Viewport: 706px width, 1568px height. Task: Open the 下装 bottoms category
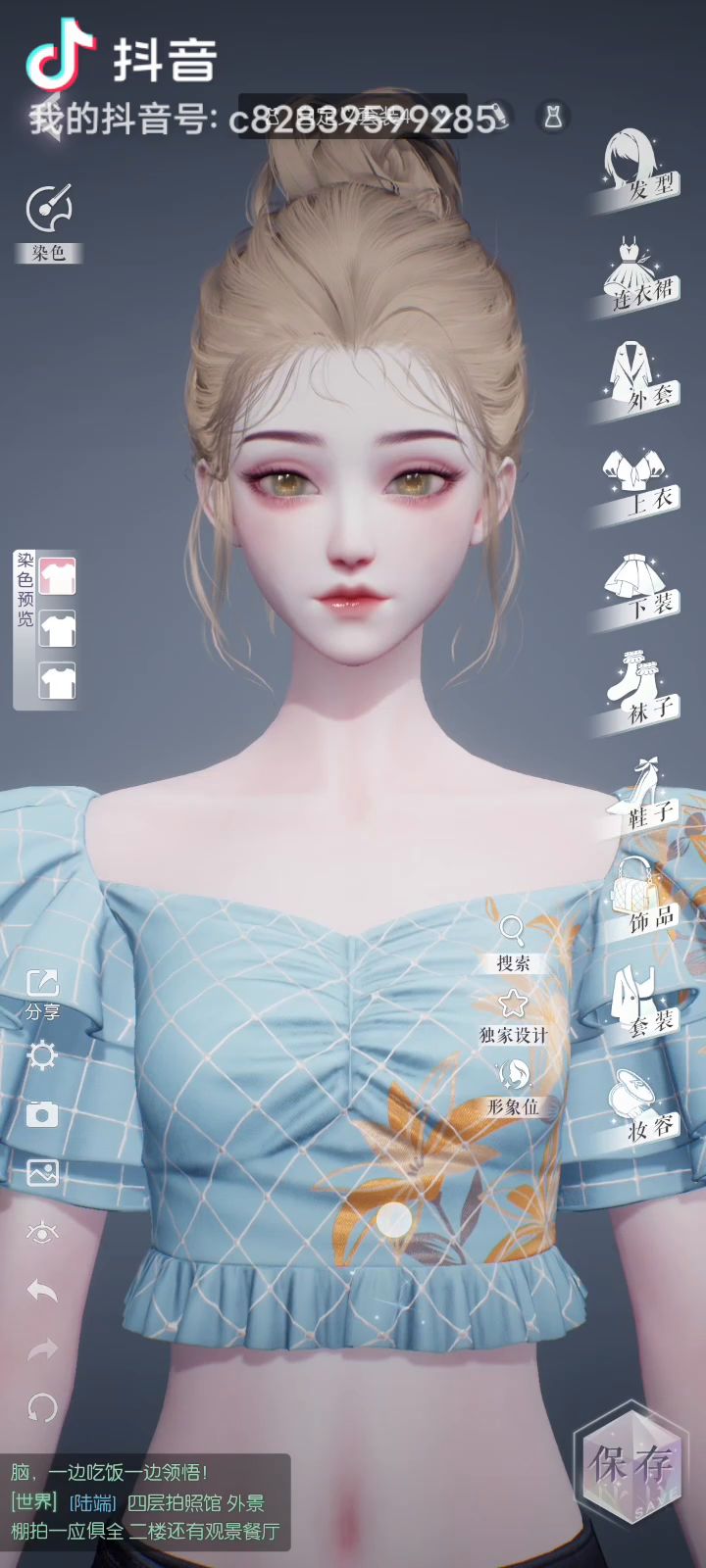(640, 591)
